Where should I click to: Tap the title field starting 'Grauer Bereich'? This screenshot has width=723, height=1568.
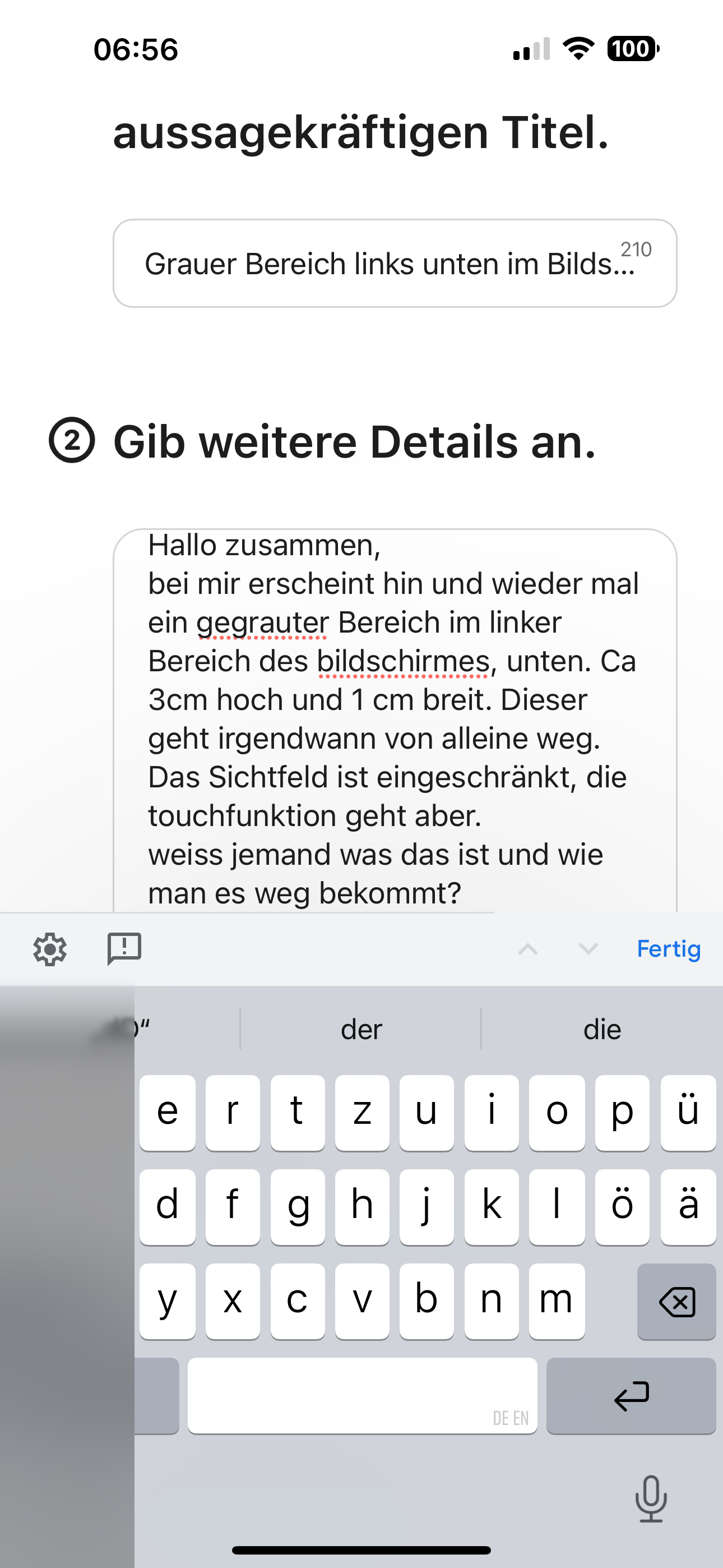pyautogui.click(x=390, y=264)
